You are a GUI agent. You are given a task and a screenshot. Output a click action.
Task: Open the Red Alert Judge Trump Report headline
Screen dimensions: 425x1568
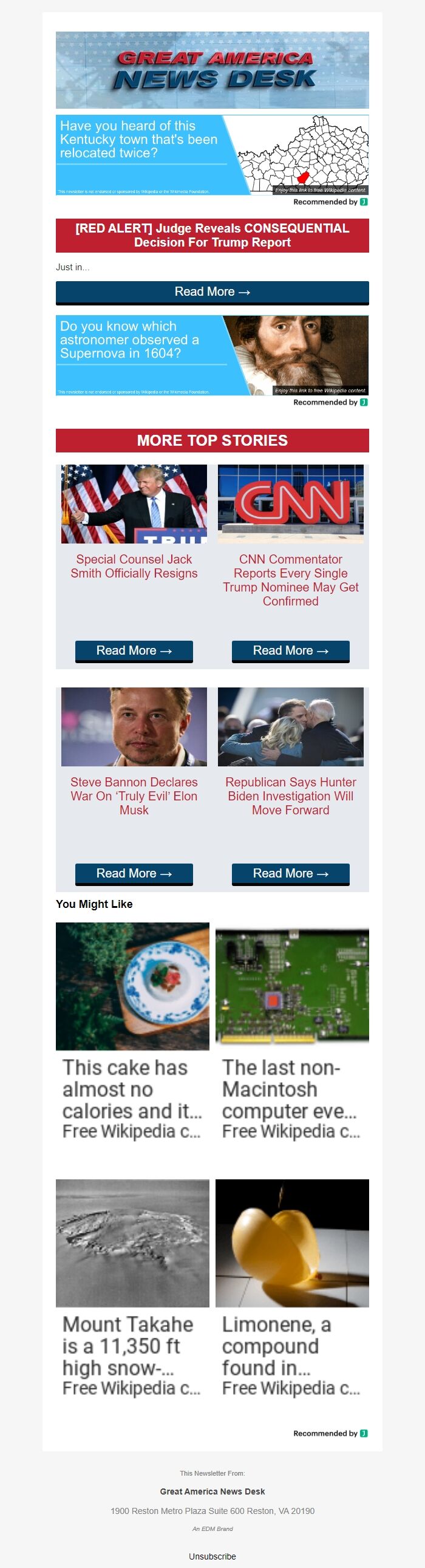click(x=212, y=236)
